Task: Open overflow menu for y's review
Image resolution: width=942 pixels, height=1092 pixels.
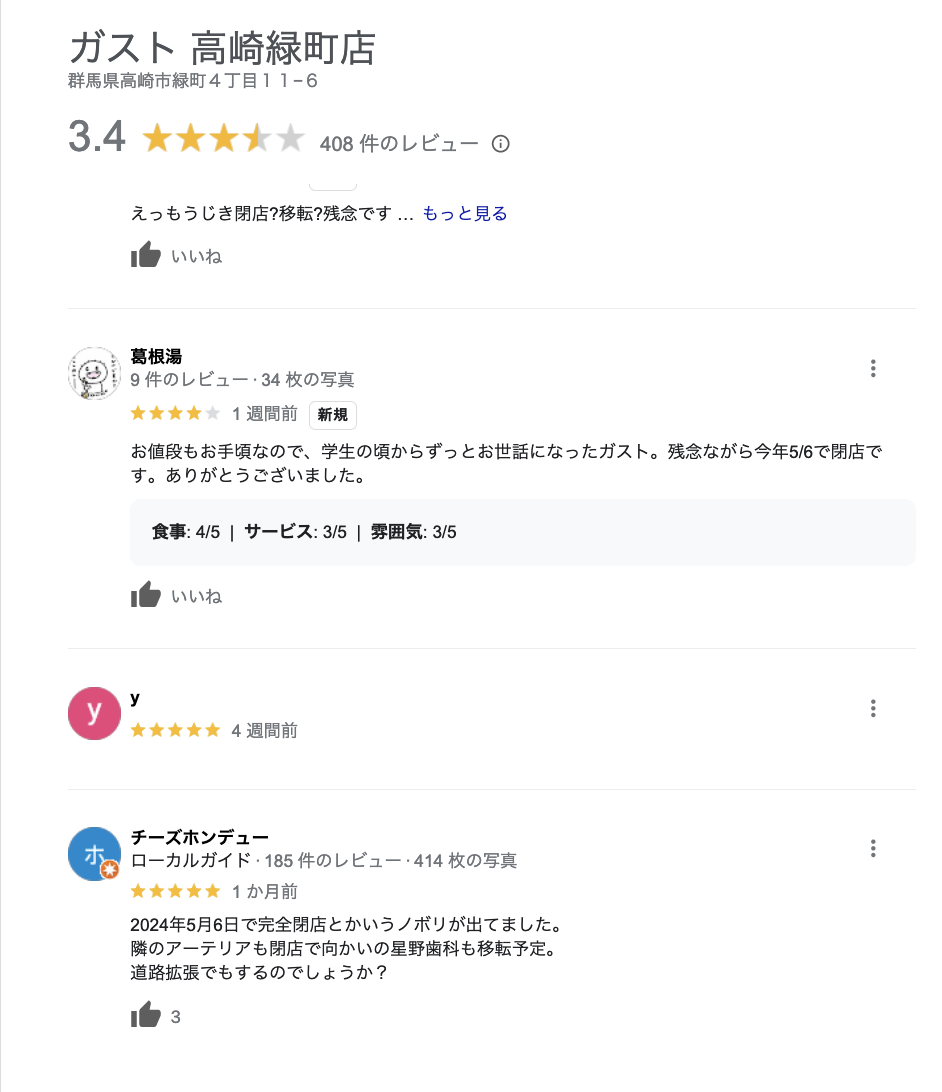Action: [873, 708]
